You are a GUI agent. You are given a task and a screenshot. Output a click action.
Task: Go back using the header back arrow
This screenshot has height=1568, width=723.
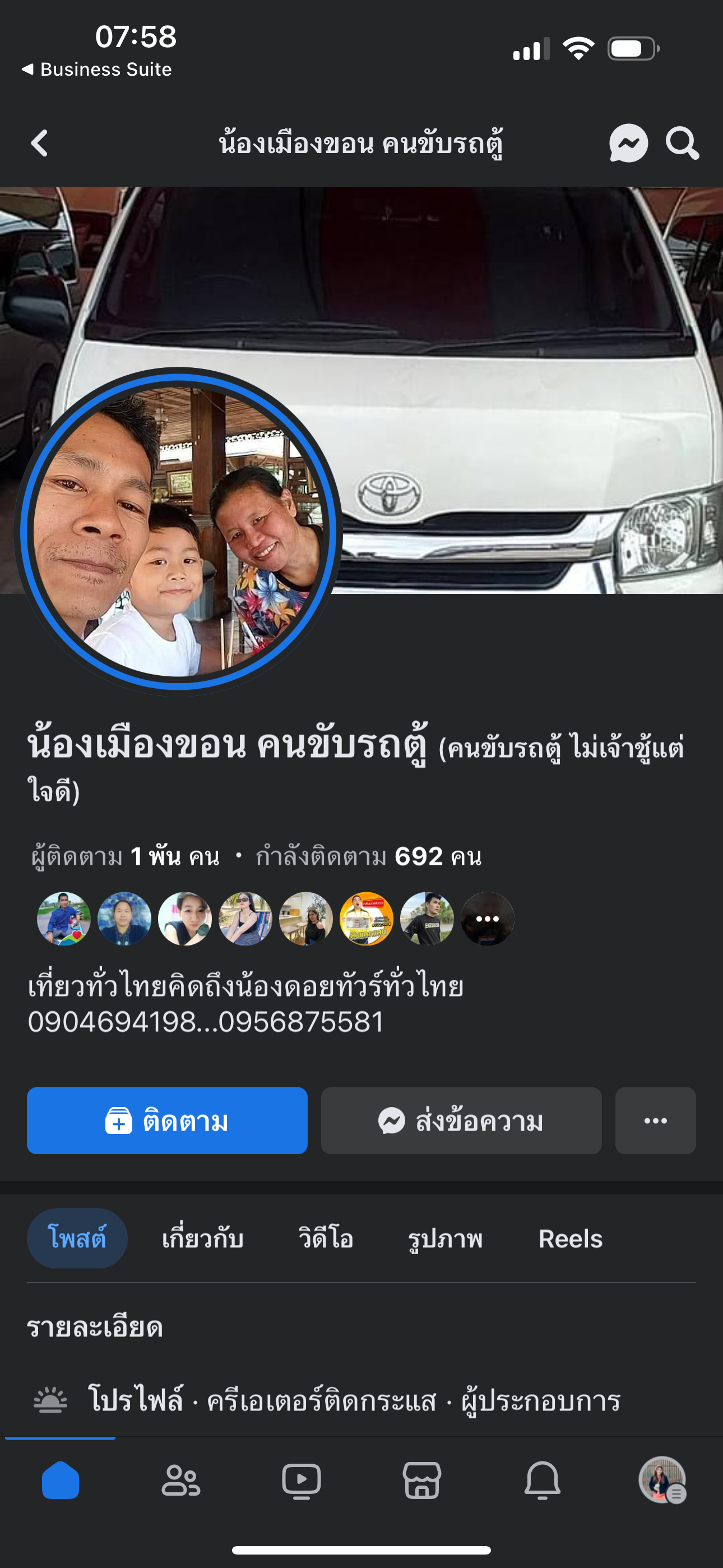40,144
